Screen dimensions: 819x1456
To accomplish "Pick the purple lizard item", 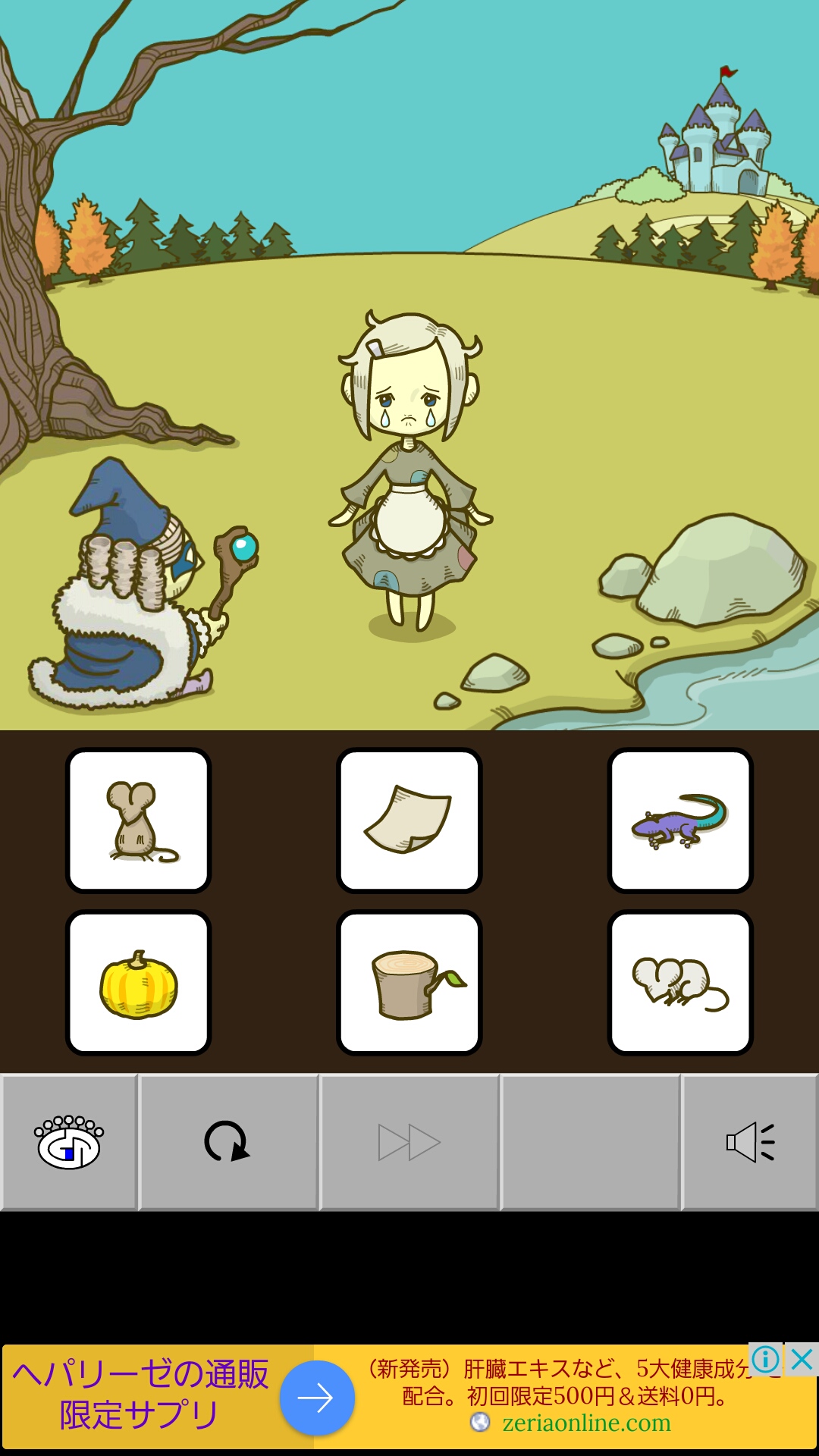I will click(679, 821).
